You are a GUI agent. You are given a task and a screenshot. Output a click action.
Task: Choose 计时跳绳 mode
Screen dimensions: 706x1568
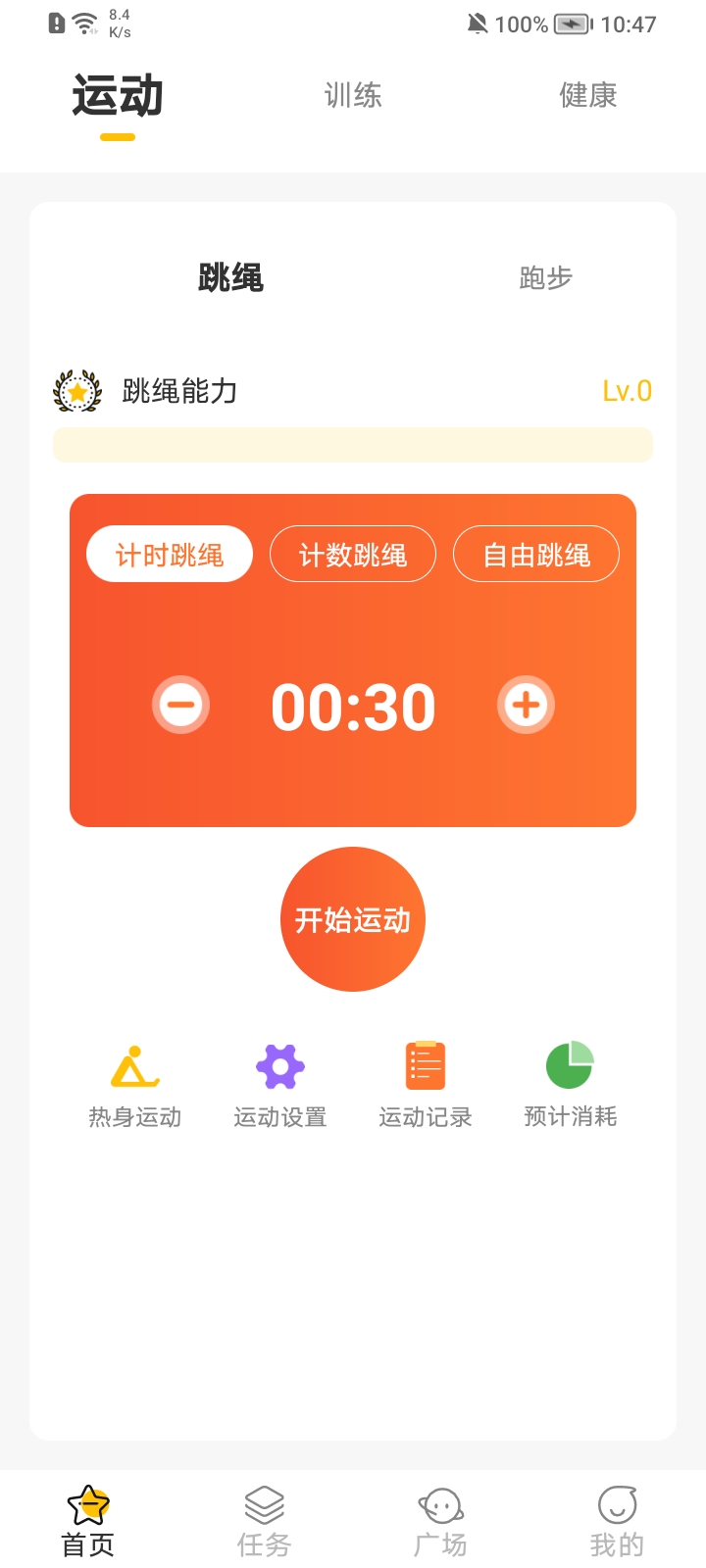170,555
